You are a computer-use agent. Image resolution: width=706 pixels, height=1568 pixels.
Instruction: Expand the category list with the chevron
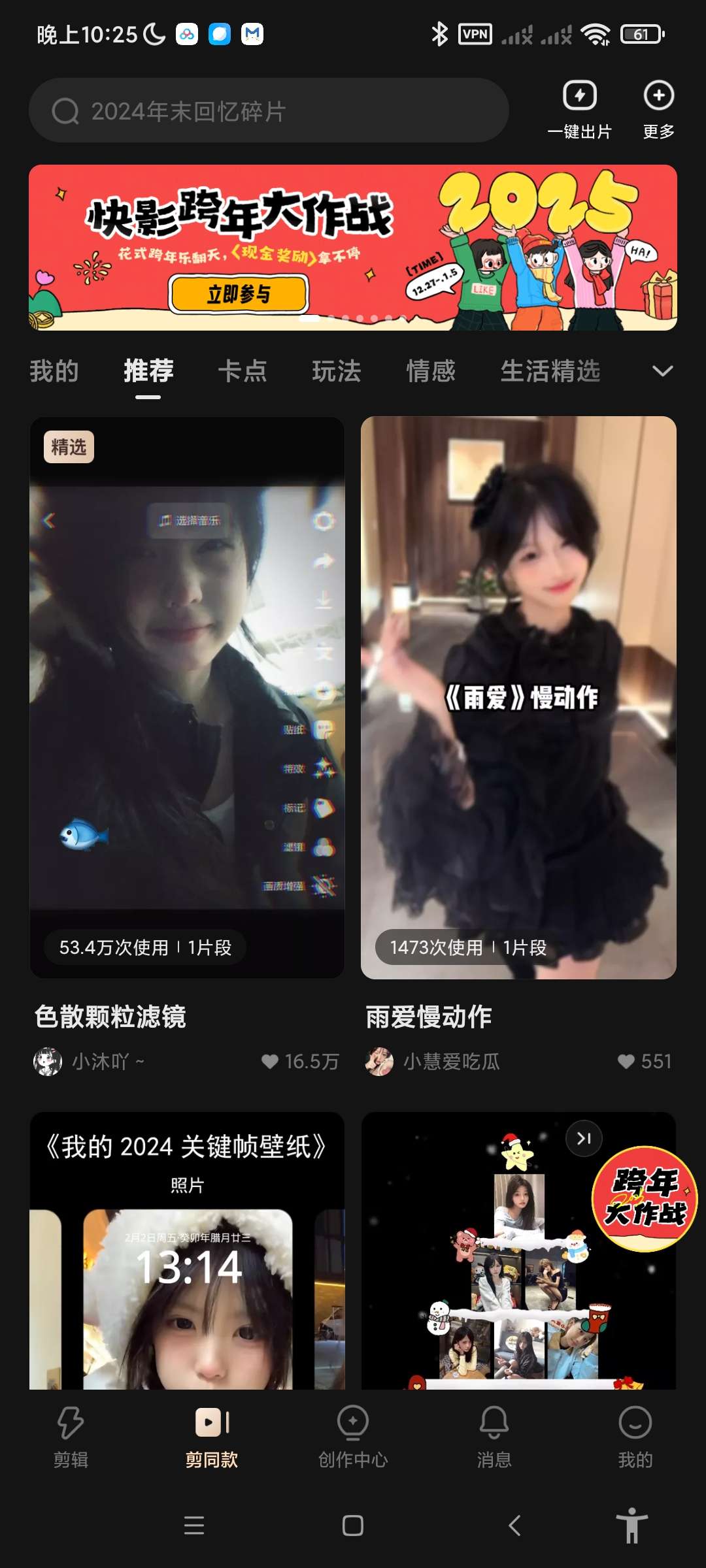pos(662,371)
